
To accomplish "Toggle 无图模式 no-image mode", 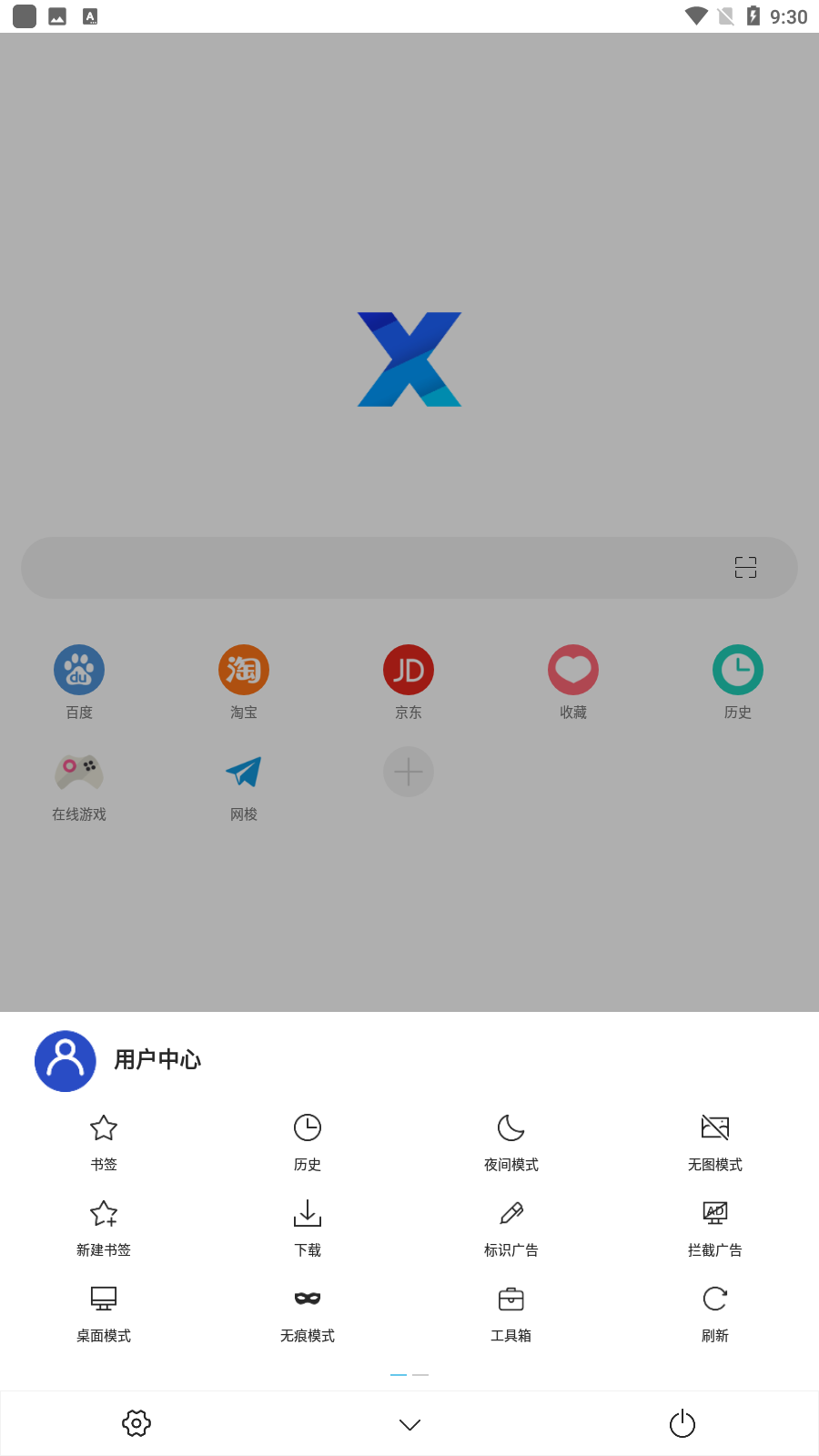I will (715, 1143).
